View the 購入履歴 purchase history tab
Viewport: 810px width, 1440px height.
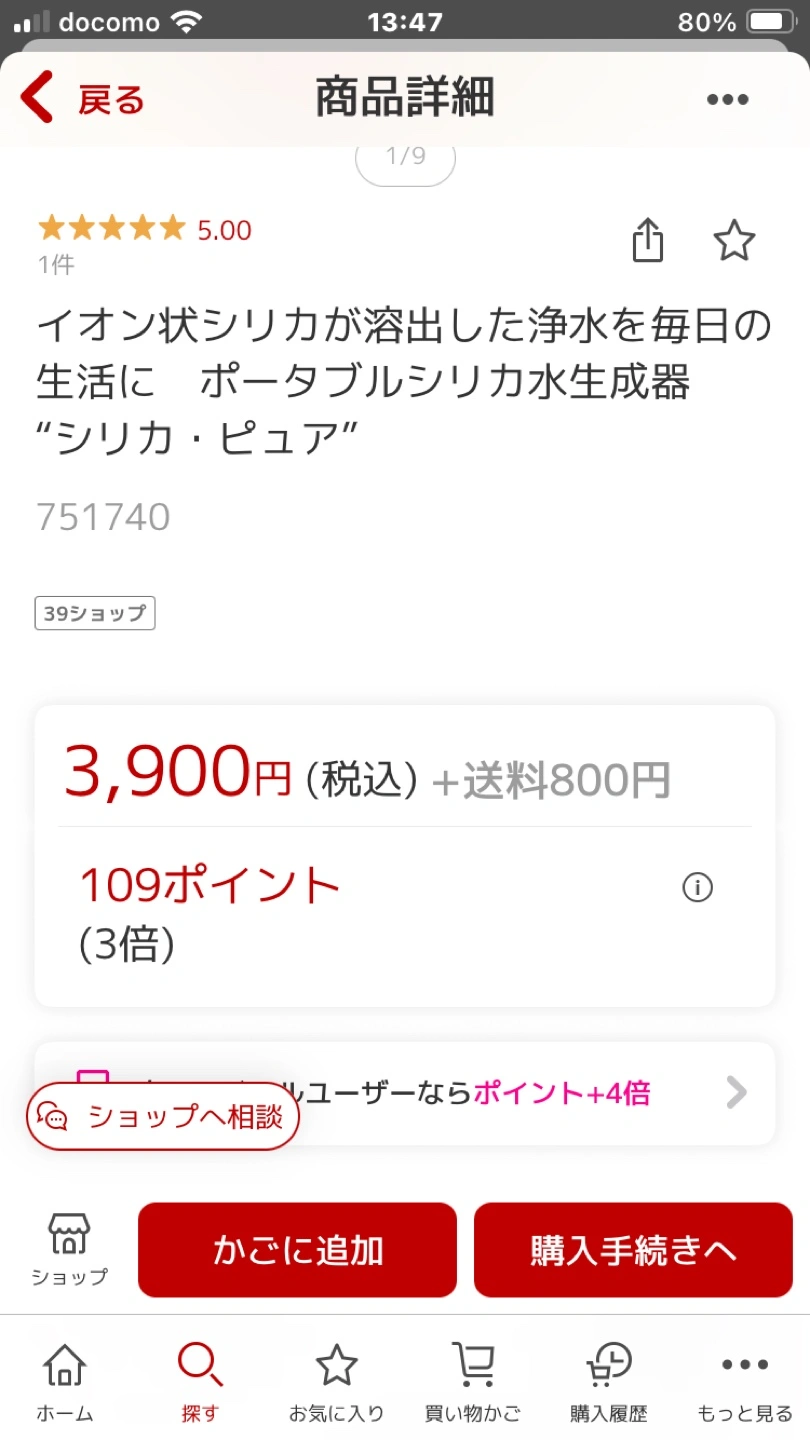(608, 1383)
